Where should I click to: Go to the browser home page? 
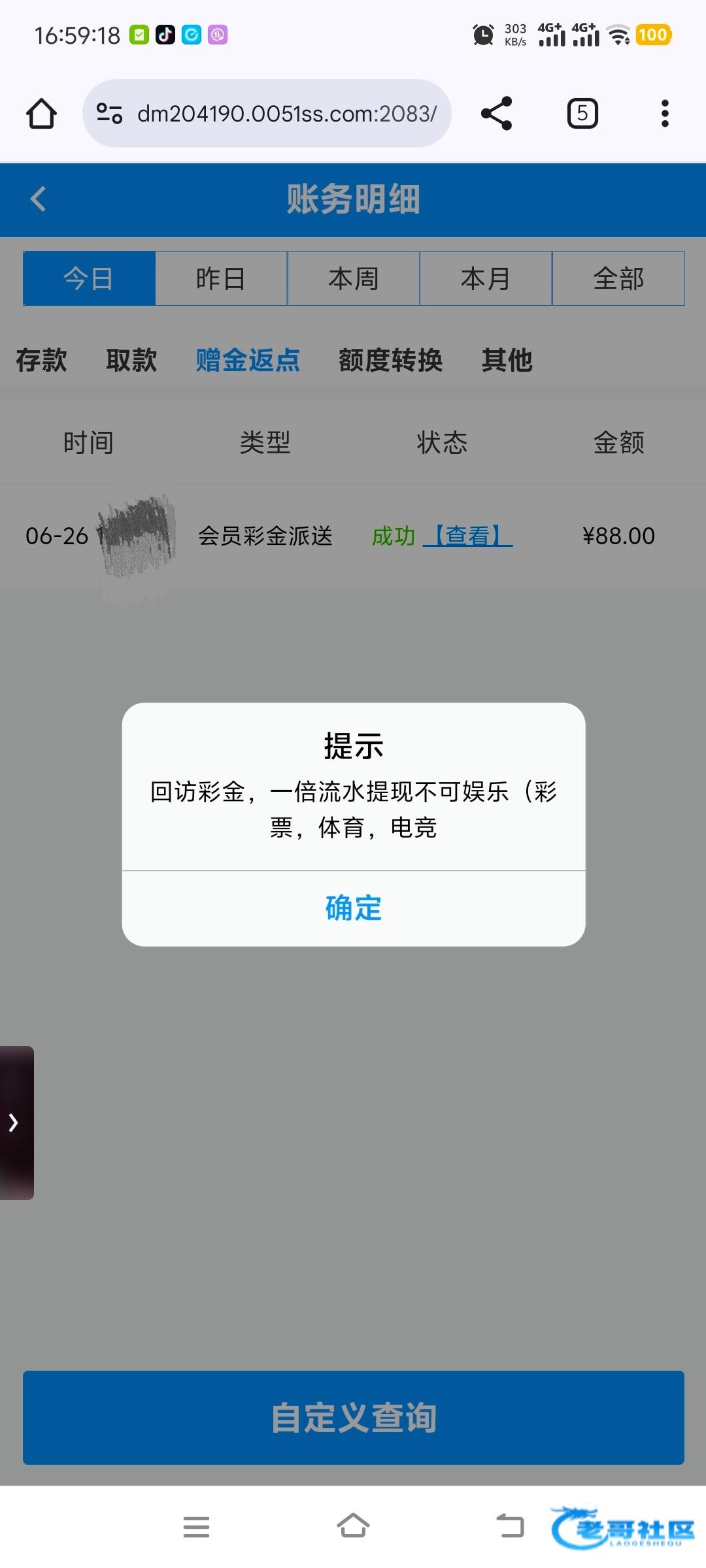coord(41,114)
